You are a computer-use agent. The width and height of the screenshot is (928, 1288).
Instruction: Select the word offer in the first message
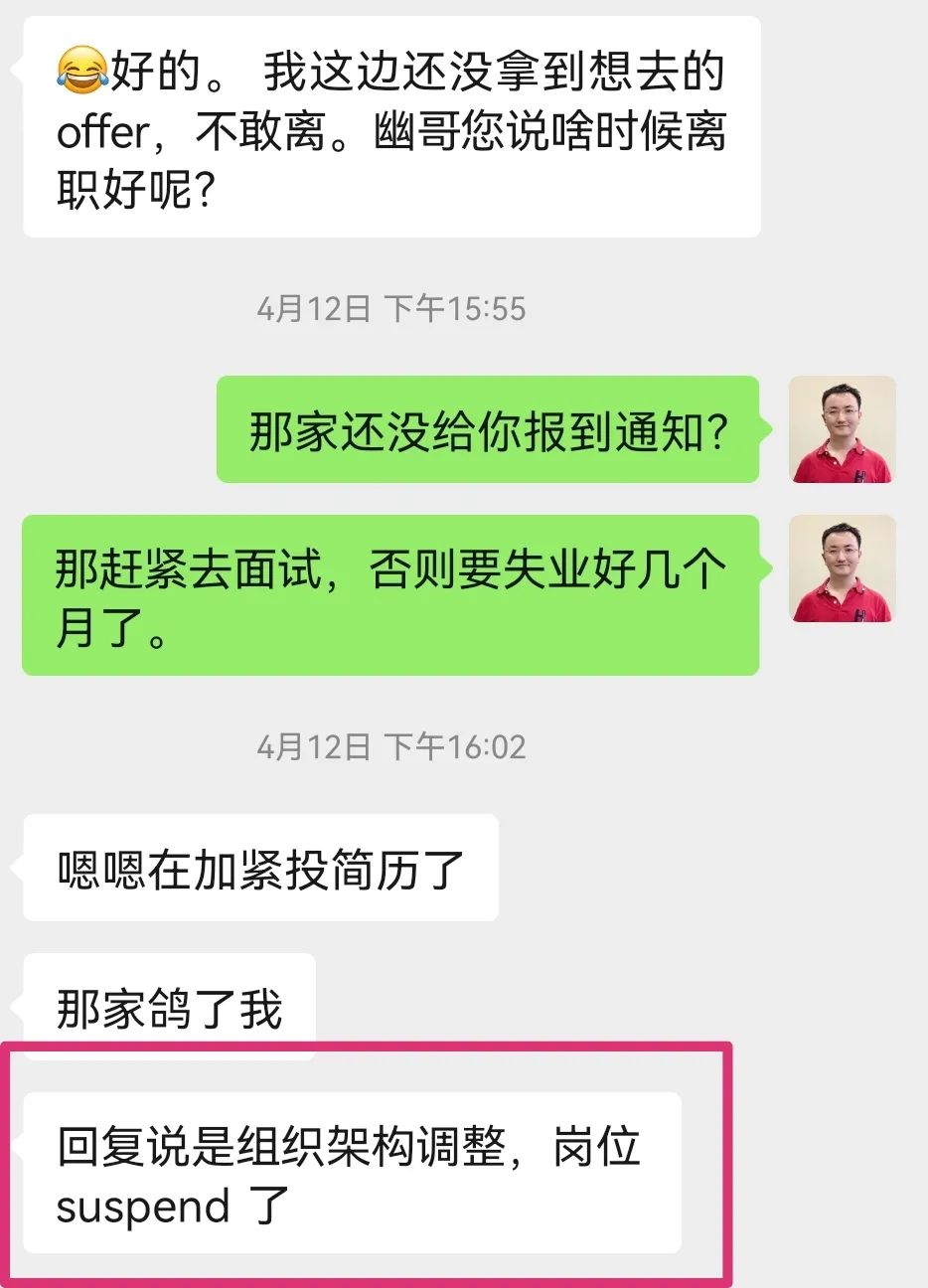pos(105,130)
